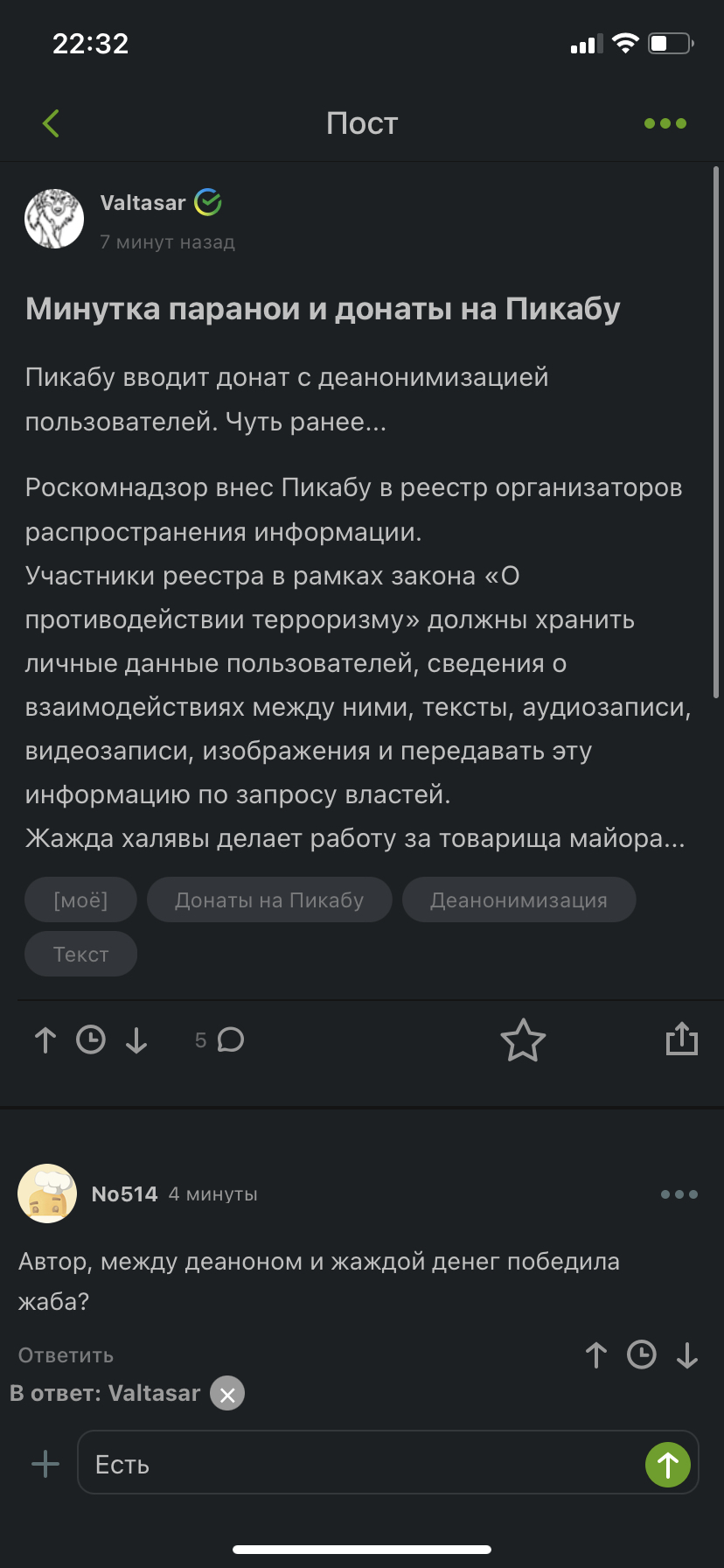Viewport: 724px width, 1568px height.
Task: Tap Ответить under No514's comment
Action: 66,1355
